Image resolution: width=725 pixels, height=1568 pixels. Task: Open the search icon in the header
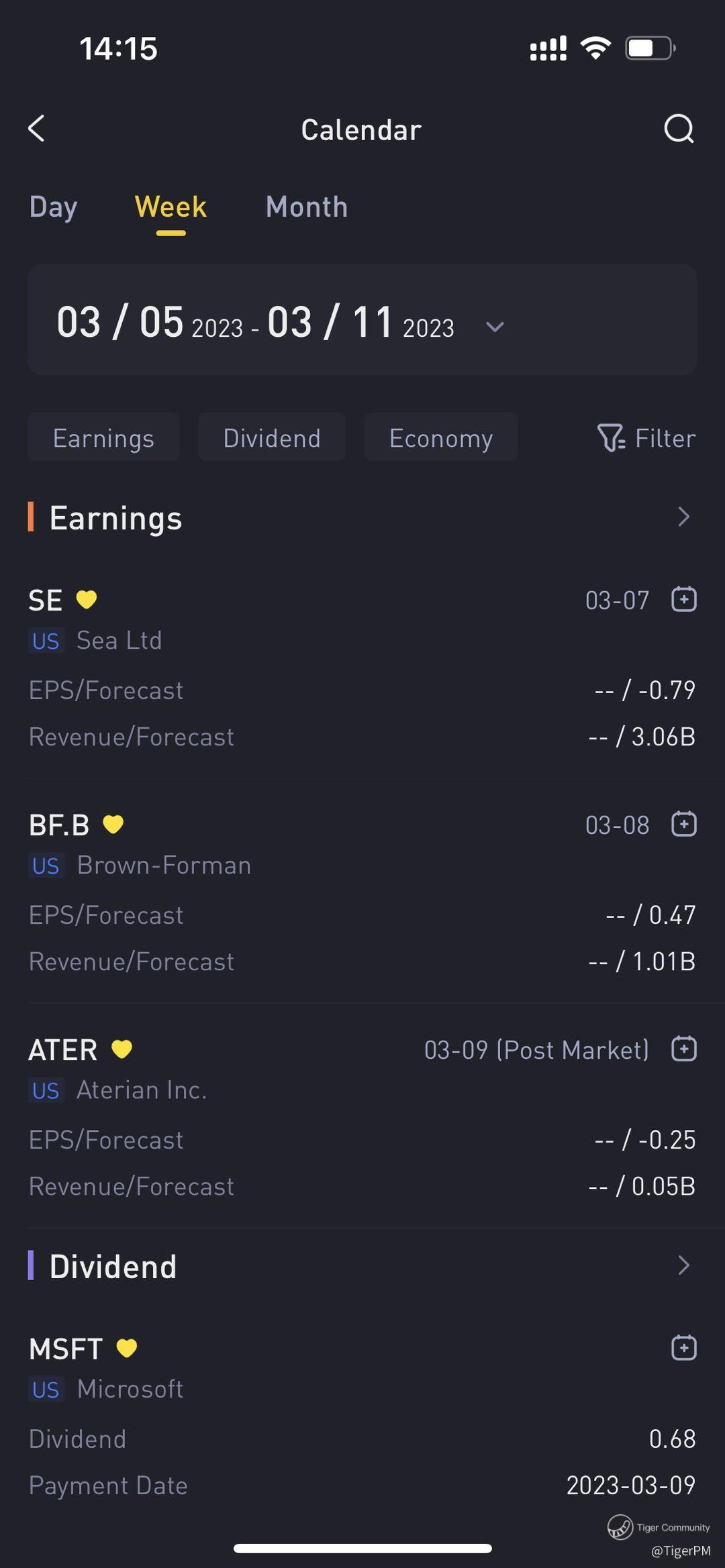click(x=678, y=128)
